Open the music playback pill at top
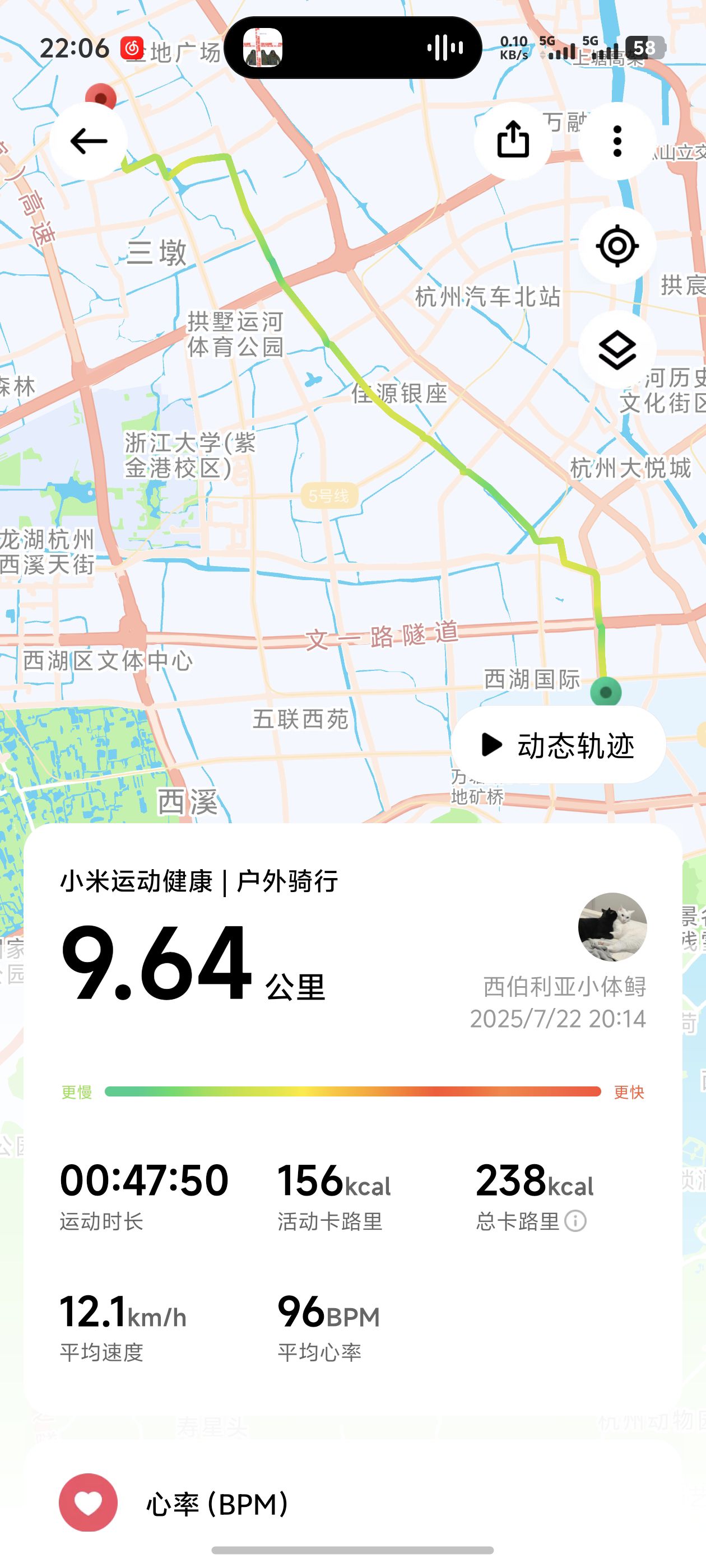 [x=352, y=48]
